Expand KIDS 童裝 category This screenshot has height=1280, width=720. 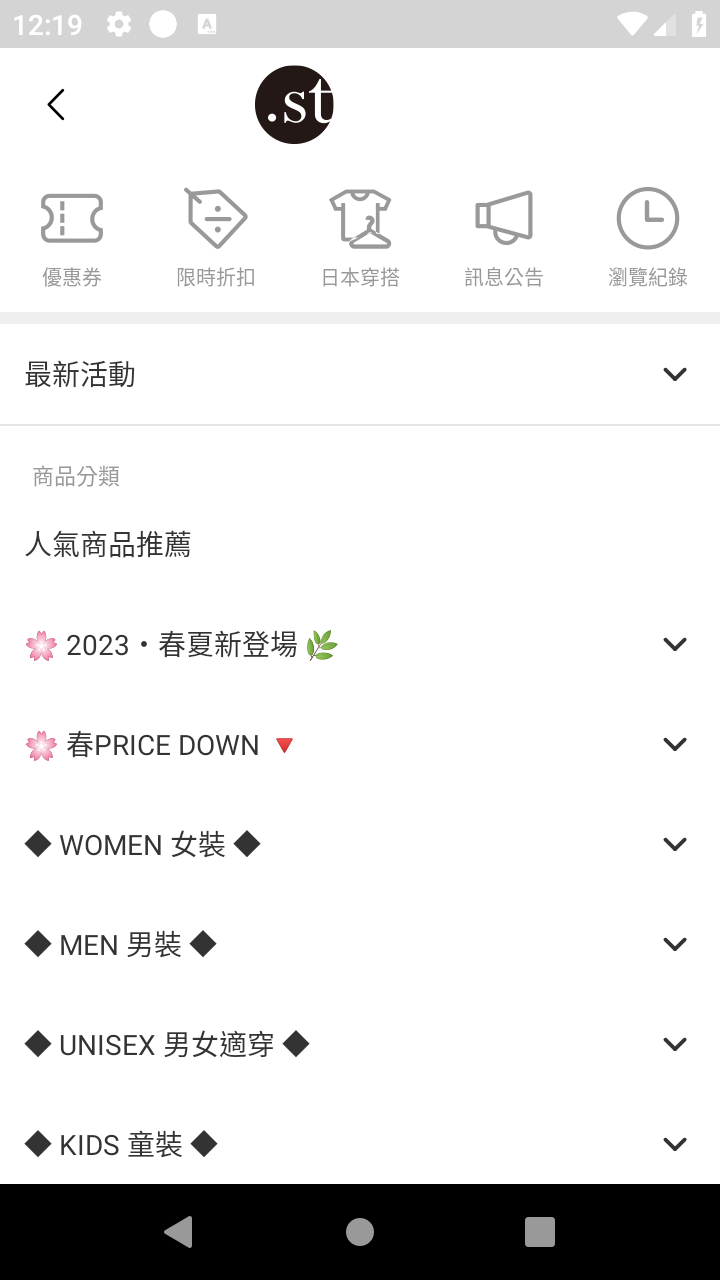(x=360, y=1144)
